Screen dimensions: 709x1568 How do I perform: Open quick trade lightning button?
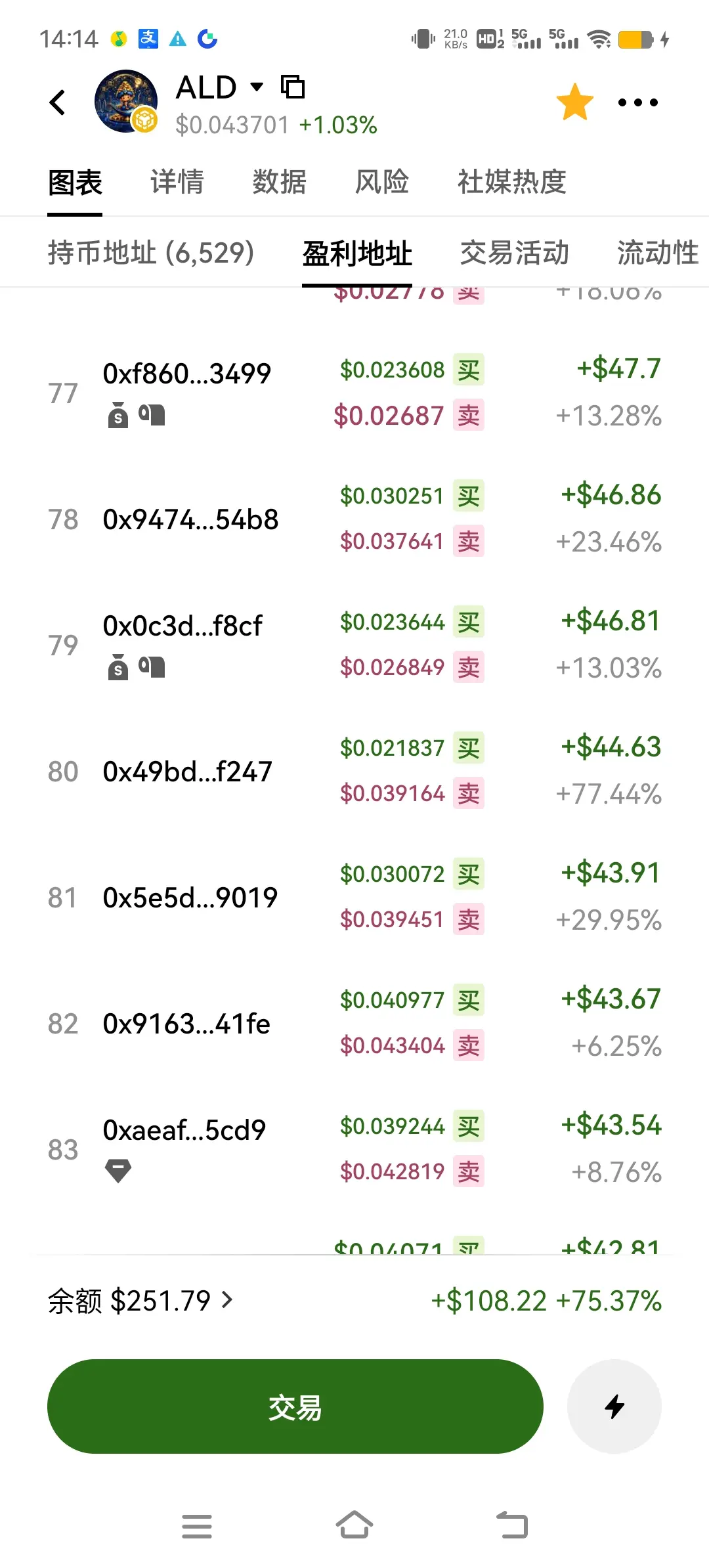(614, 1406)
